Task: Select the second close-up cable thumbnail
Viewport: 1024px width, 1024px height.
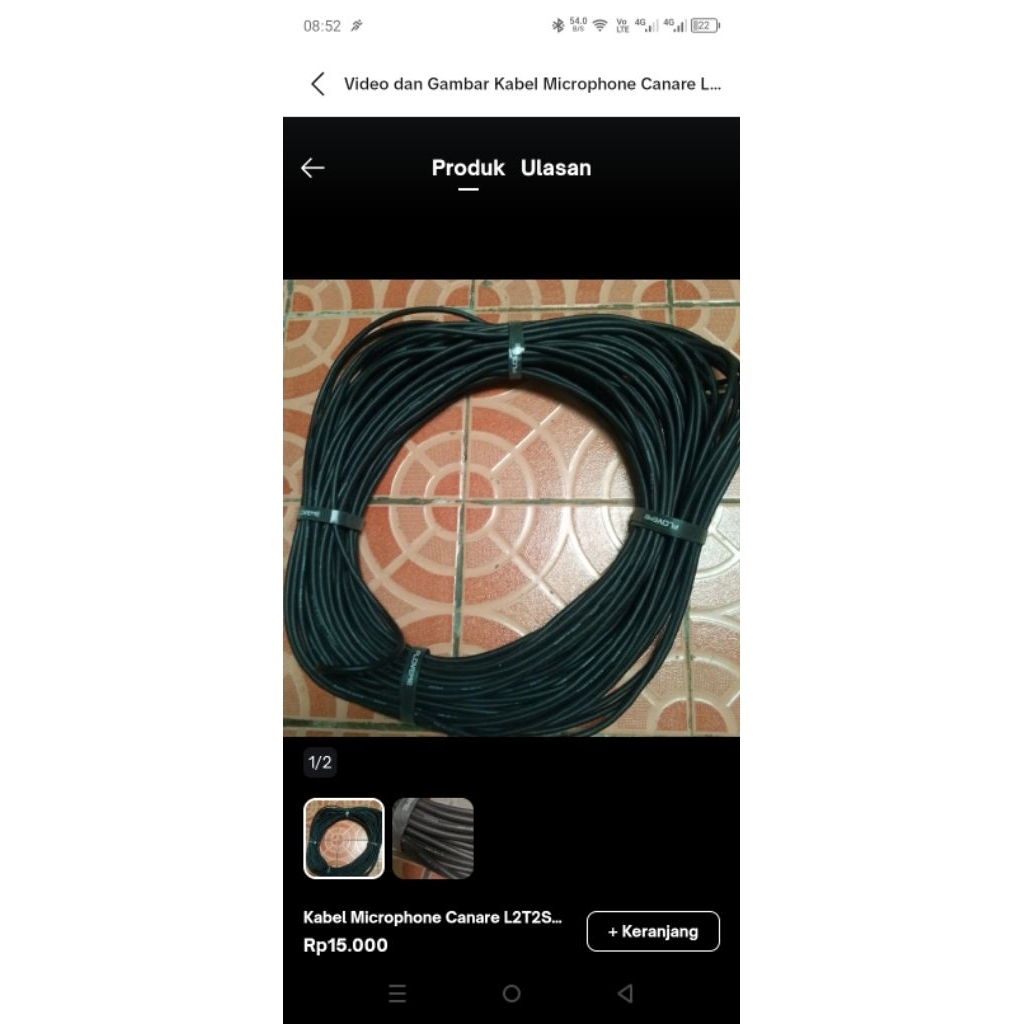Action: coord(433,838)
